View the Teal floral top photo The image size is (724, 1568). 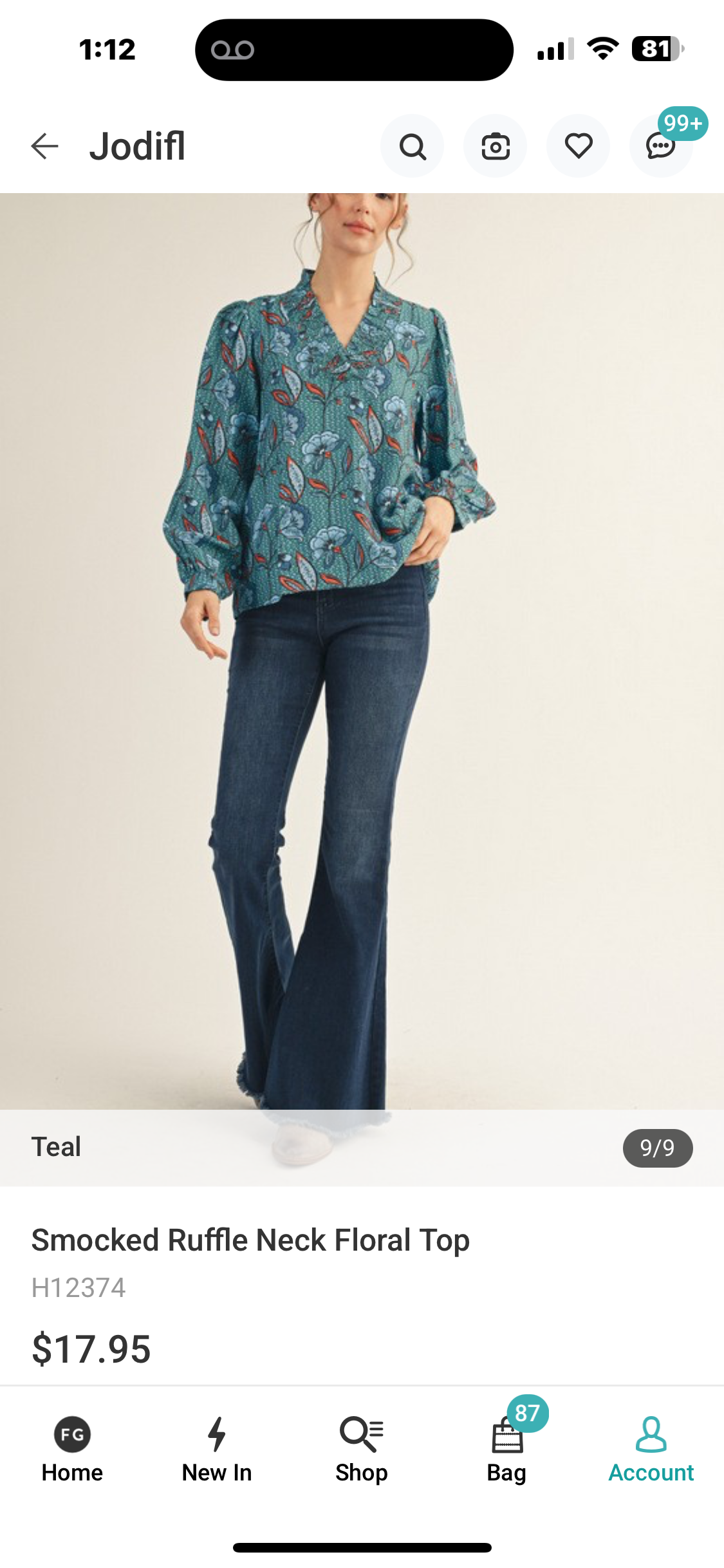(362, 650)
